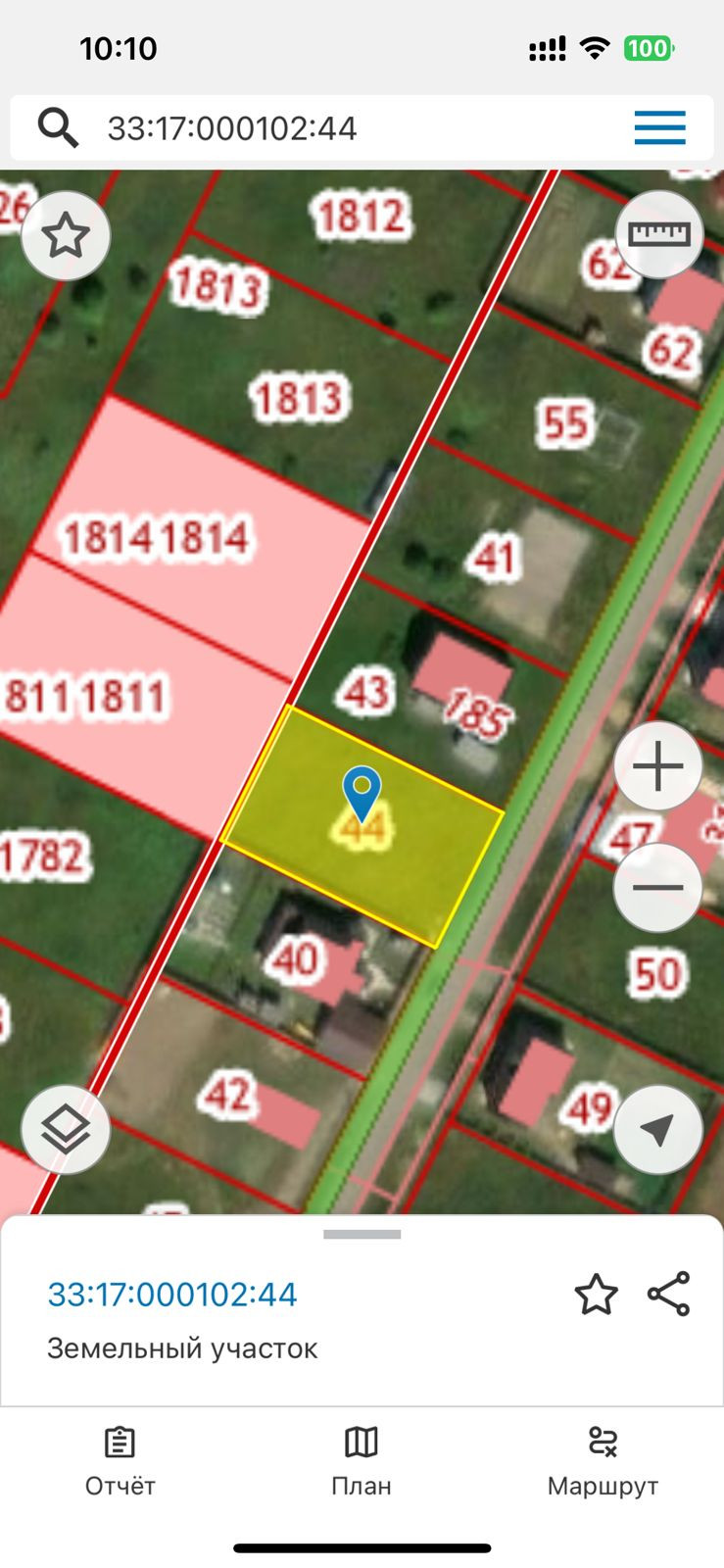Open favorites star on the map
This screenshot has height=1568, width=724.
[66, 236]
